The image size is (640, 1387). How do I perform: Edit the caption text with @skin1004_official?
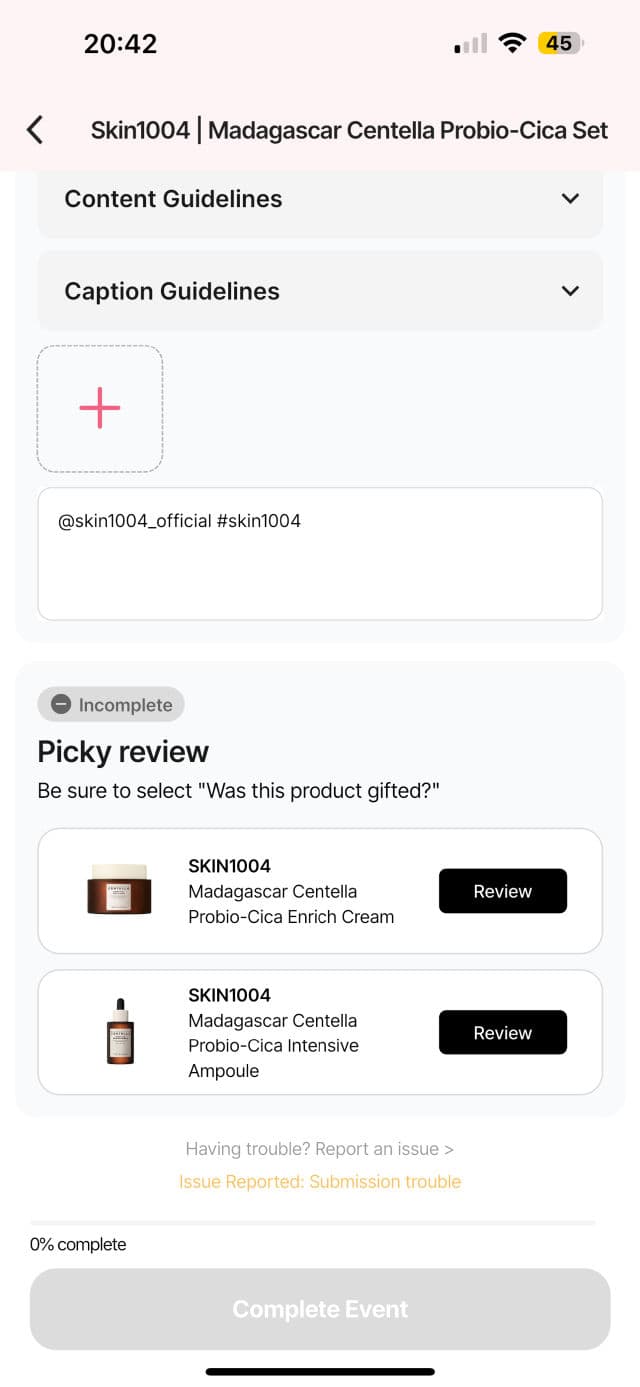[320, 553]
